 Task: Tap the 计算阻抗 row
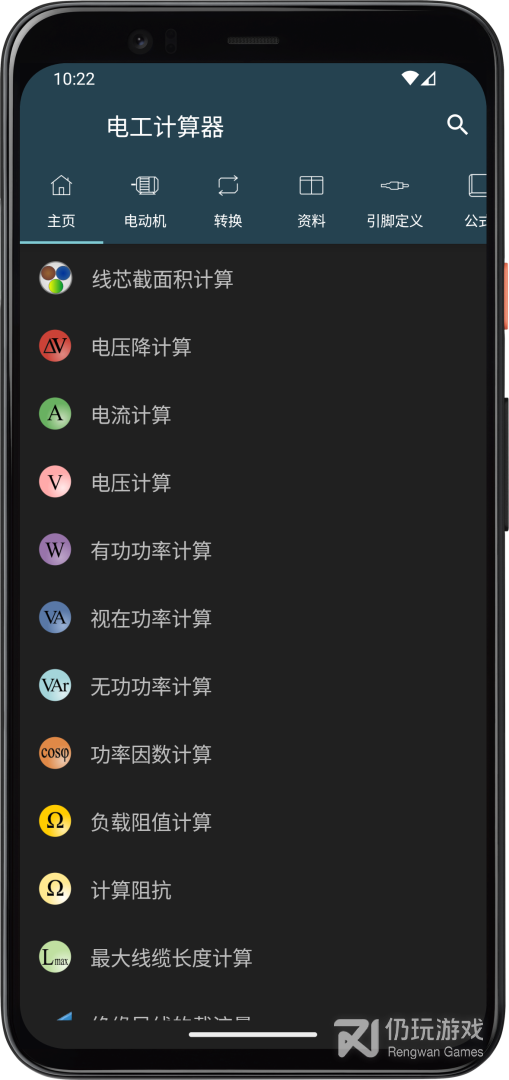coord(253,889)
